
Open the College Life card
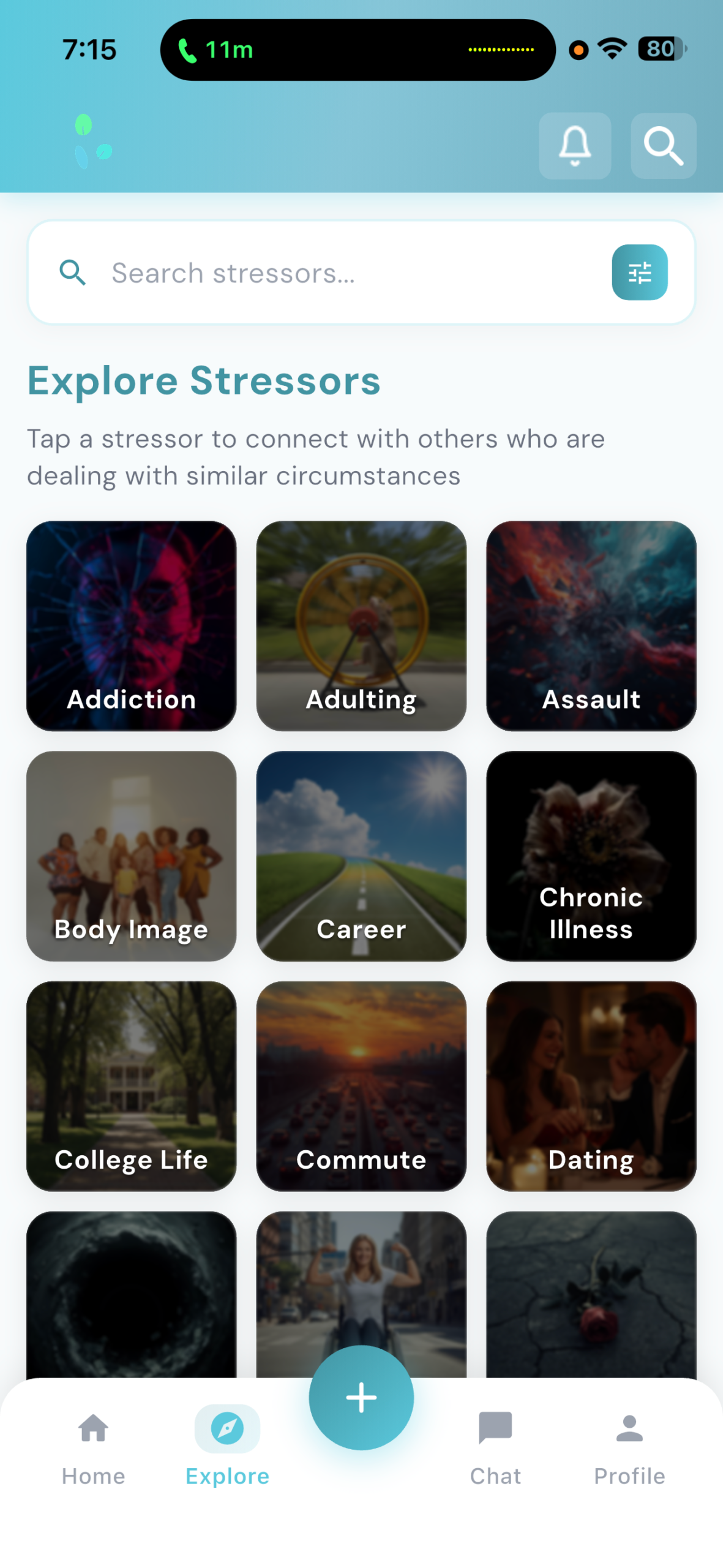tap(131, 1086)
